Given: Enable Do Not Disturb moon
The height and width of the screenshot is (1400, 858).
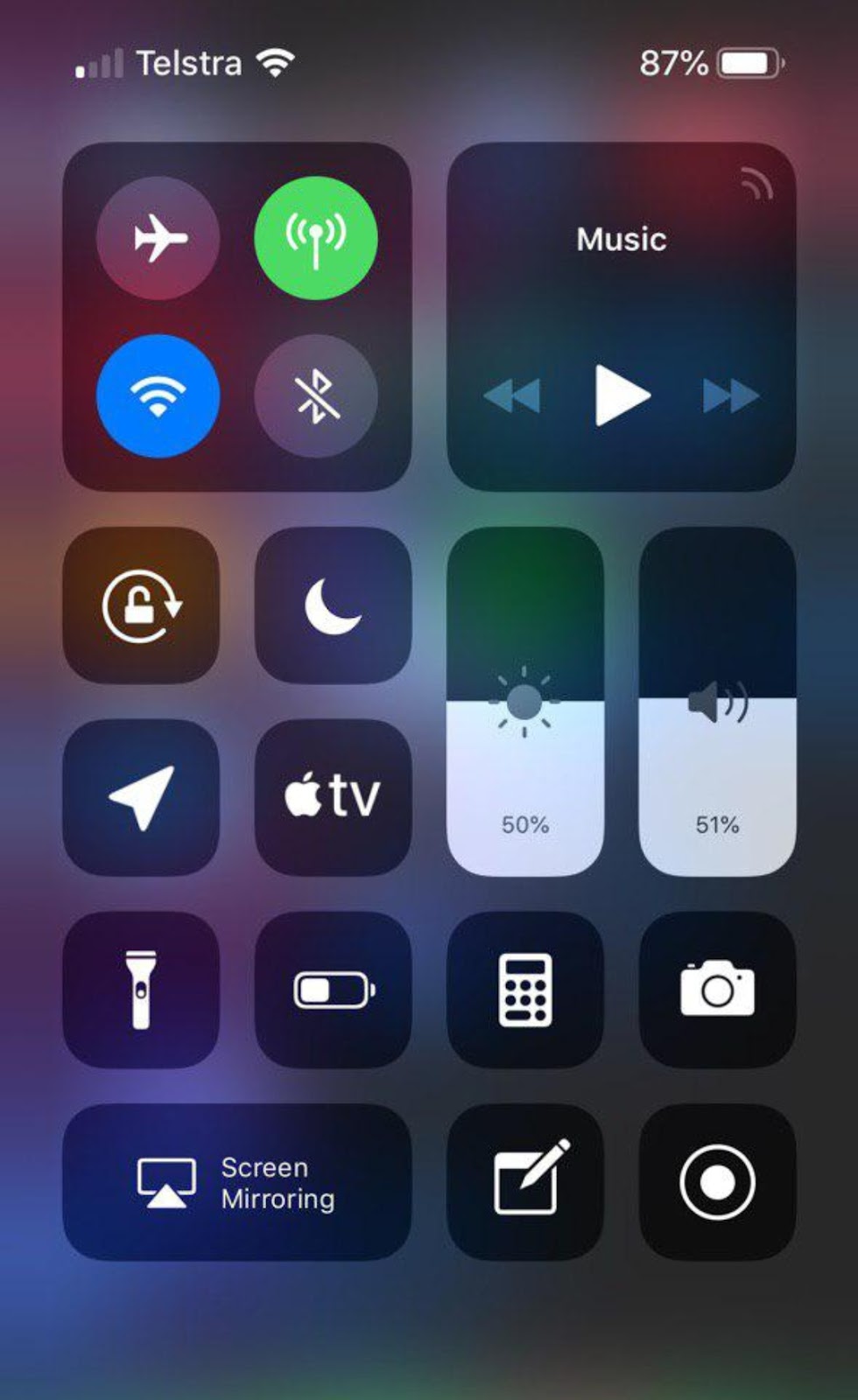Looking at the screenshot, I should 333,605.
